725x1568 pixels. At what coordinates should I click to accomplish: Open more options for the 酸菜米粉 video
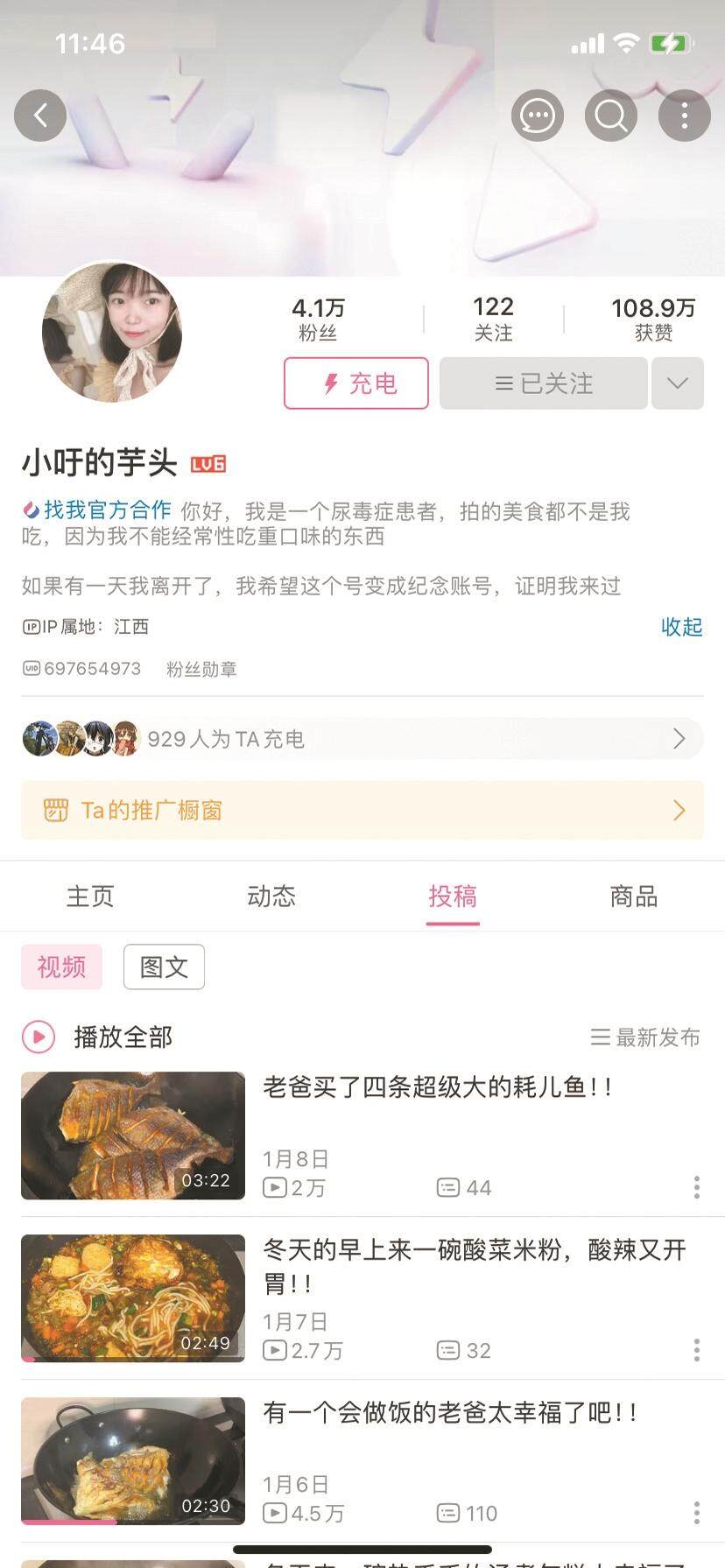696,1350
